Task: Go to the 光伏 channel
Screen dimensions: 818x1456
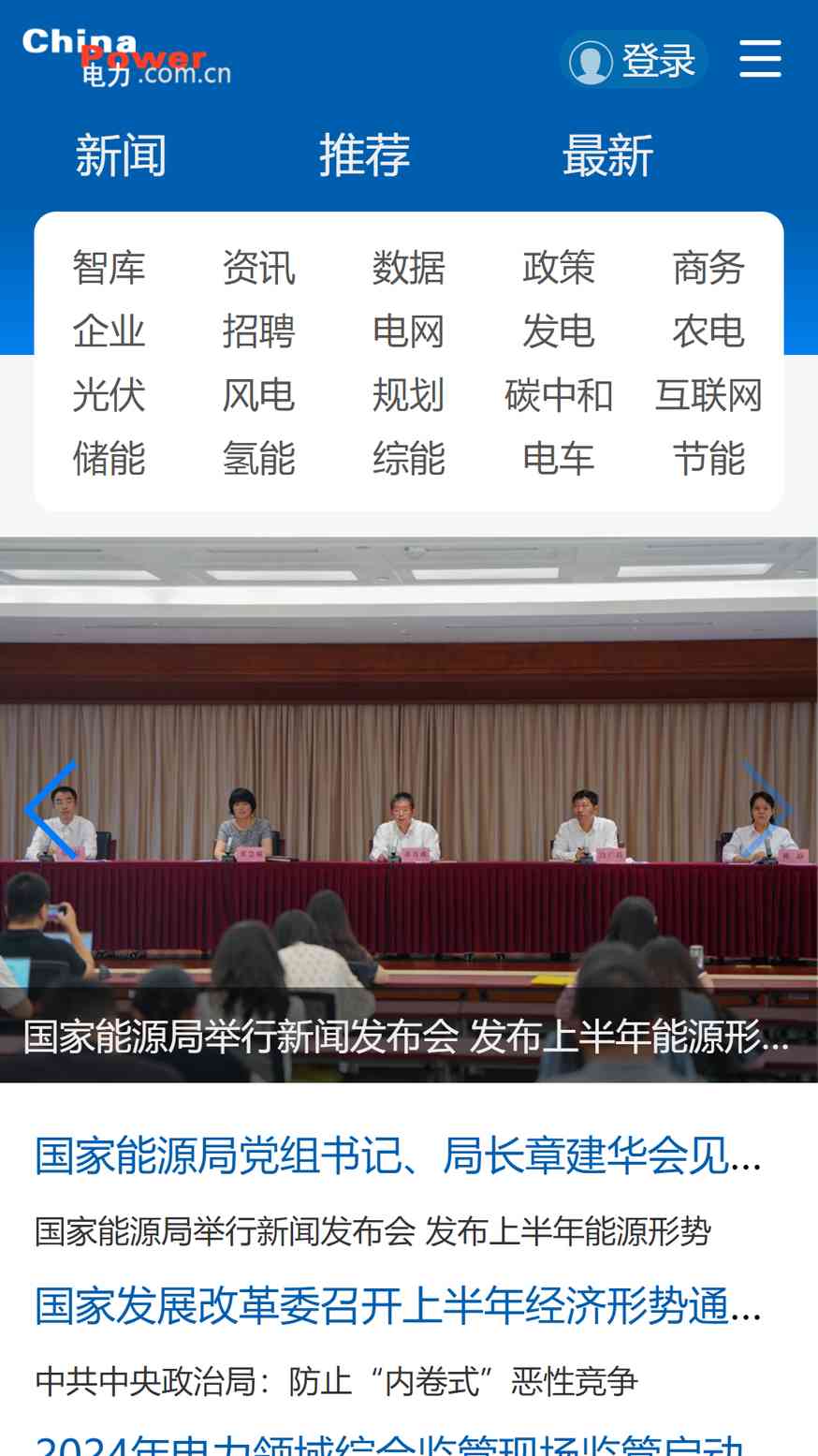Action: click(x=109, y=395)
